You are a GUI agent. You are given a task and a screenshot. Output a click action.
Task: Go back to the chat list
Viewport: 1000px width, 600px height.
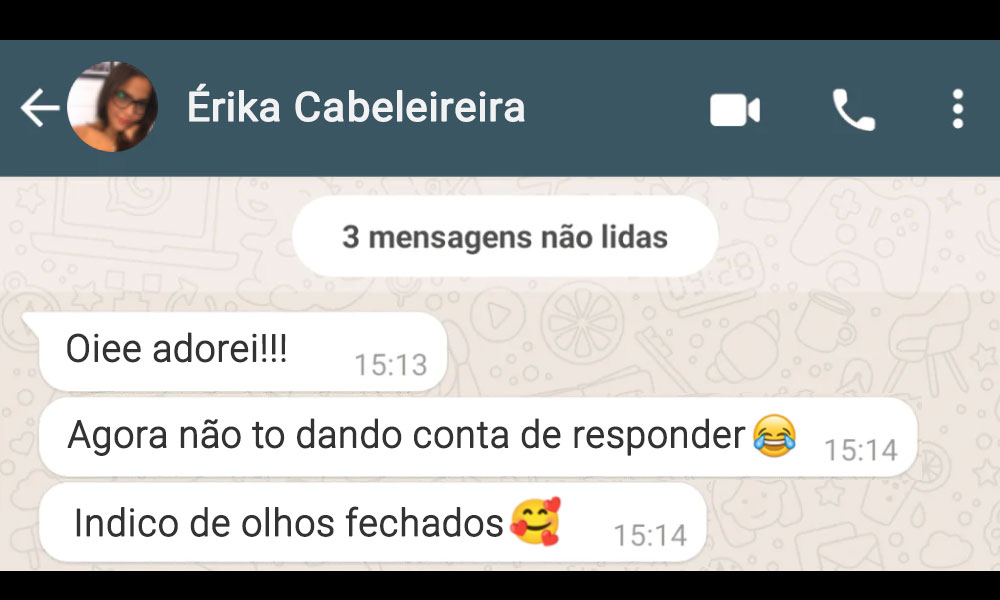point(38,109)
